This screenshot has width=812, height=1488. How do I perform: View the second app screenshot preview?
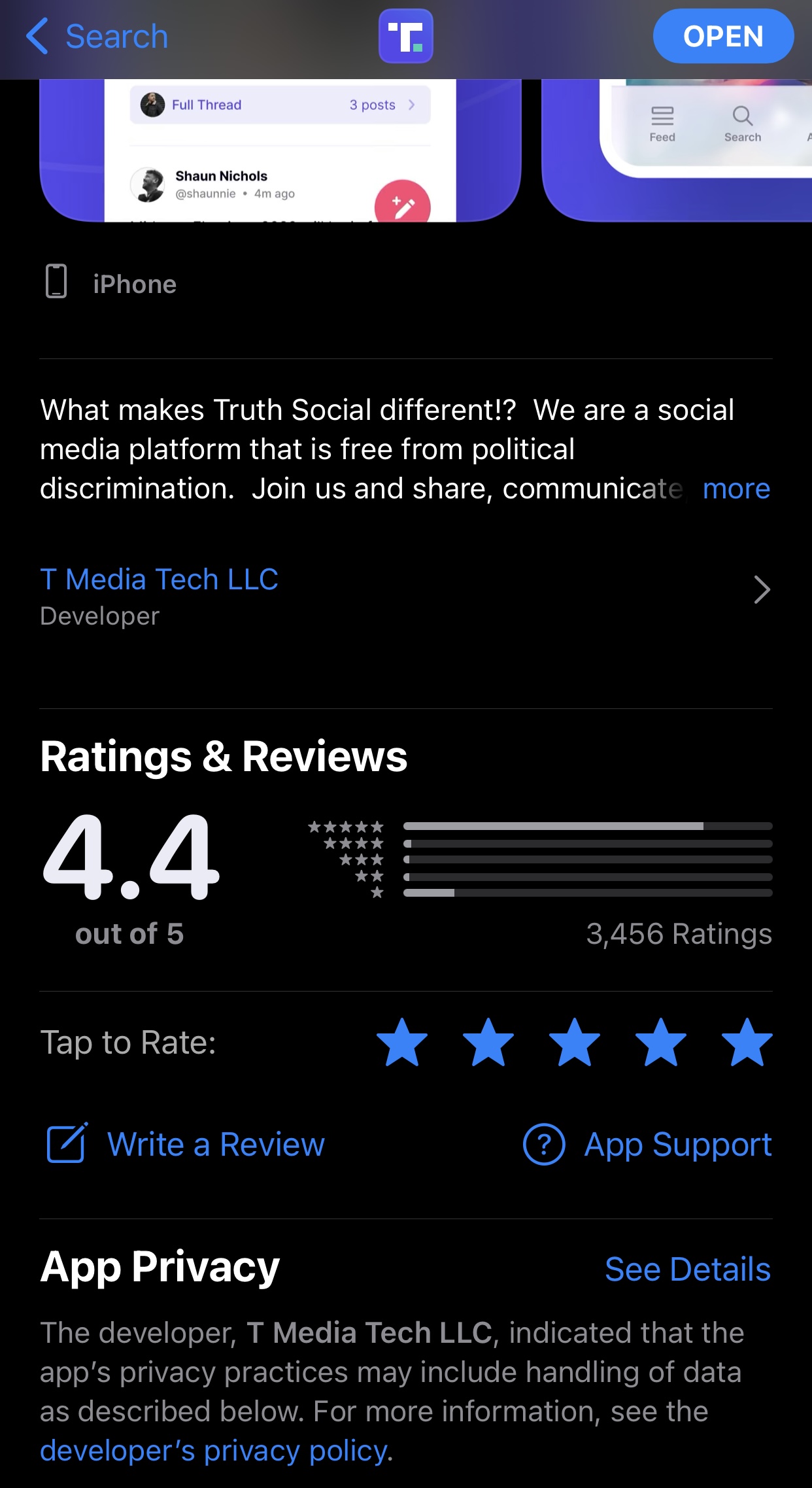coord(677,150)
